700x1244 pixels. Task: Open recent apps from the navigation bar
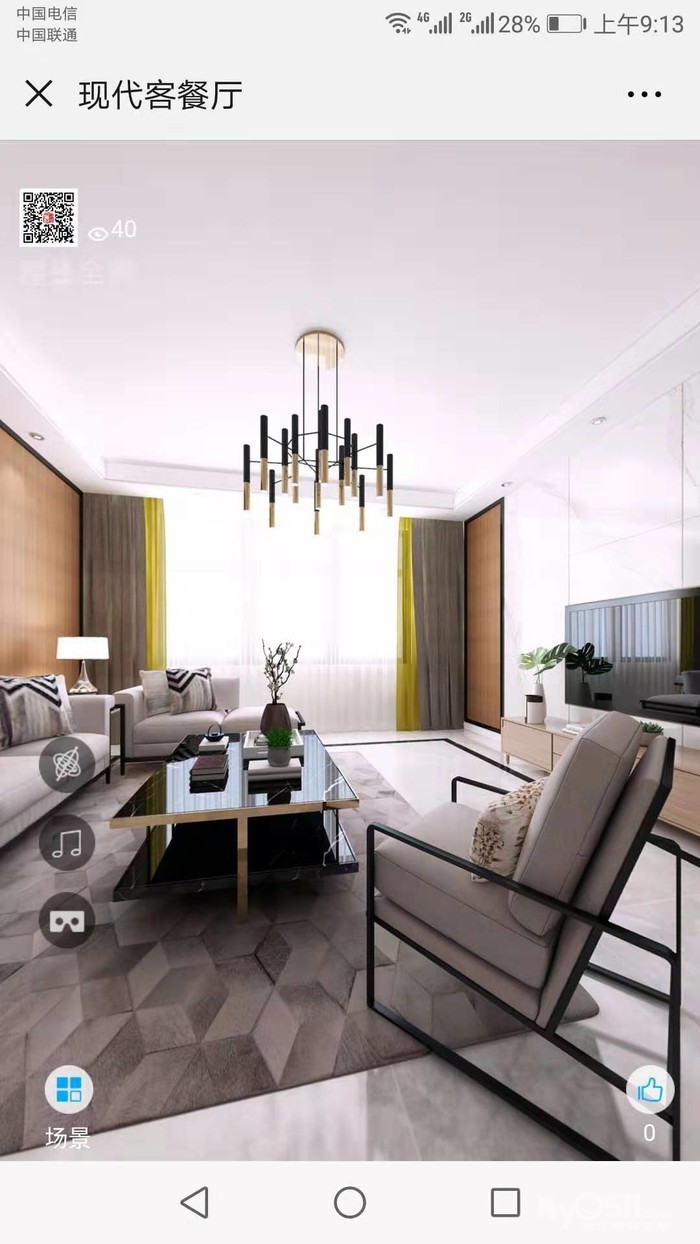505,1202
